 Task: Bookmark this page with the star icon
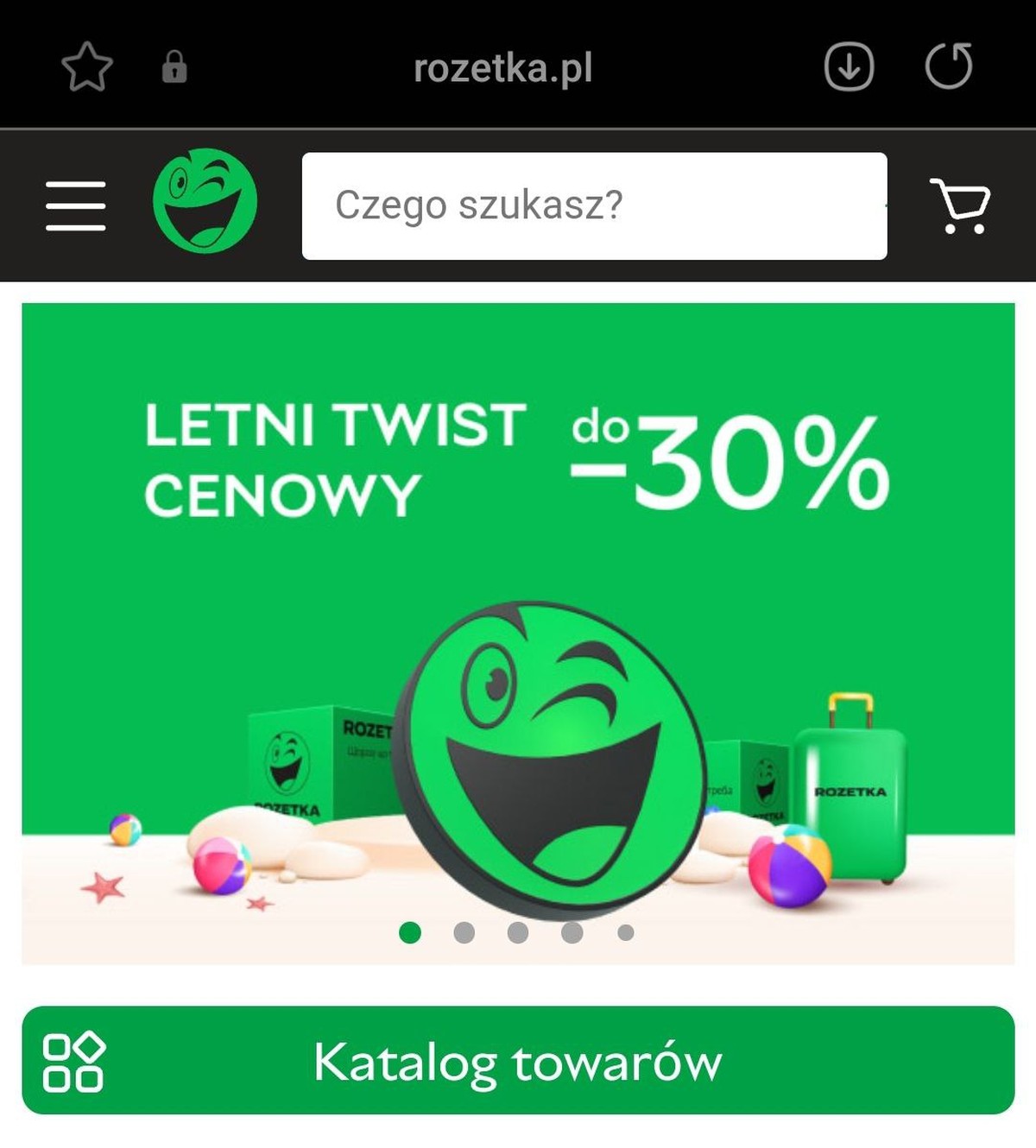(87, 67)
